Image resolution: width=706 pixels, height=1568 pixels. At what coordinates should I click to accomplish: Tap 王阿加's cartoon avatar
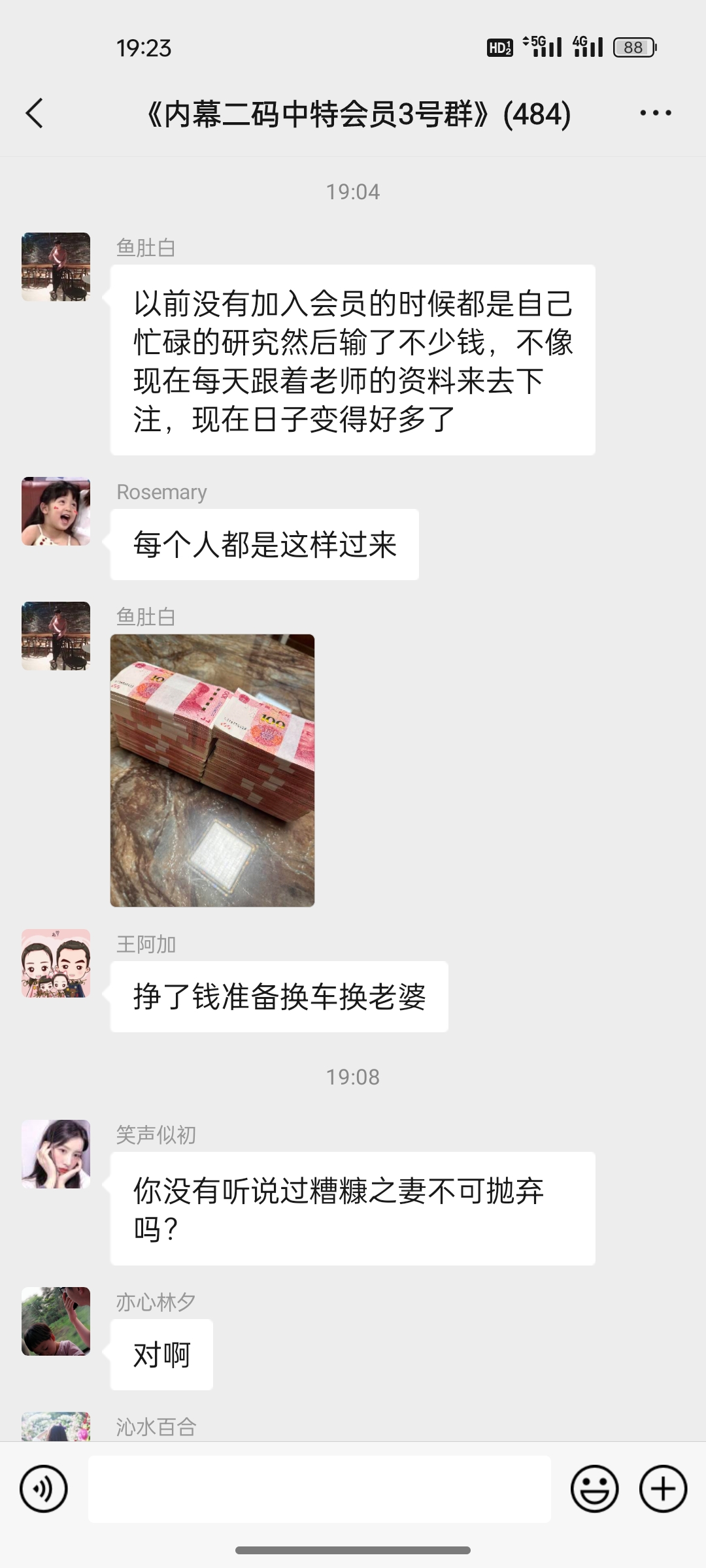coord(56,963)
